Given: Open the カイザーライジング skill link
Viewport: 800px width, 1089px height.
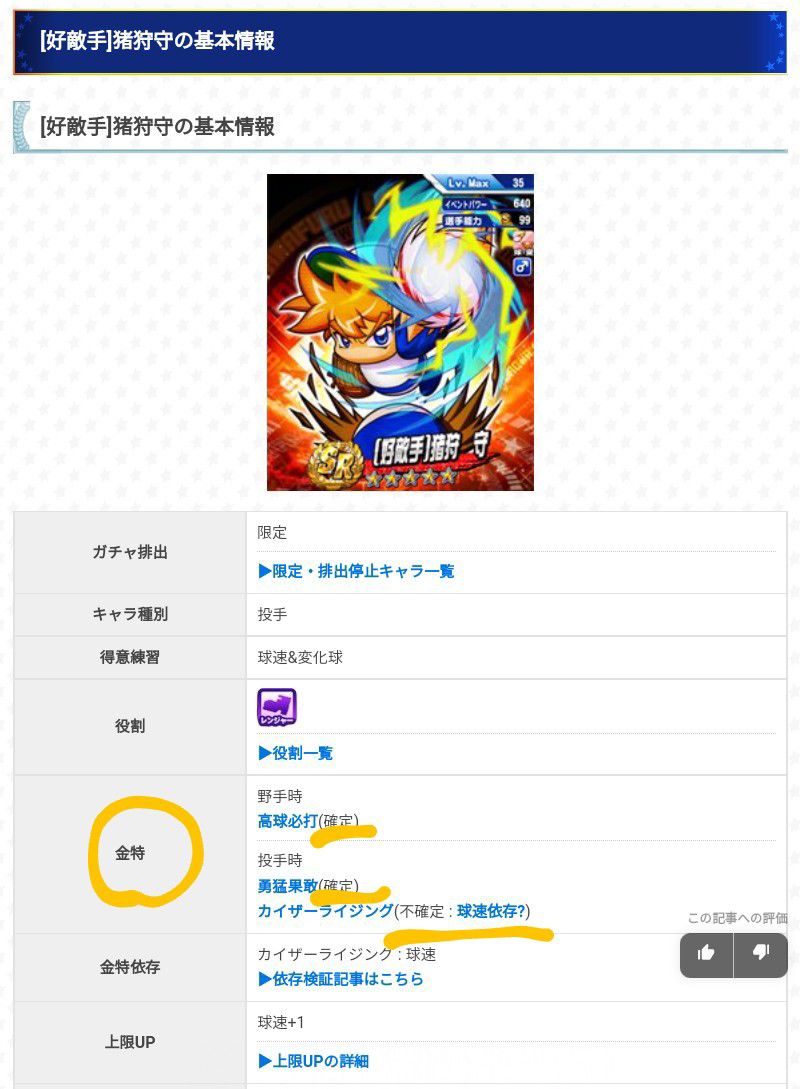Looking at the screenshot, I should (325, 911).
